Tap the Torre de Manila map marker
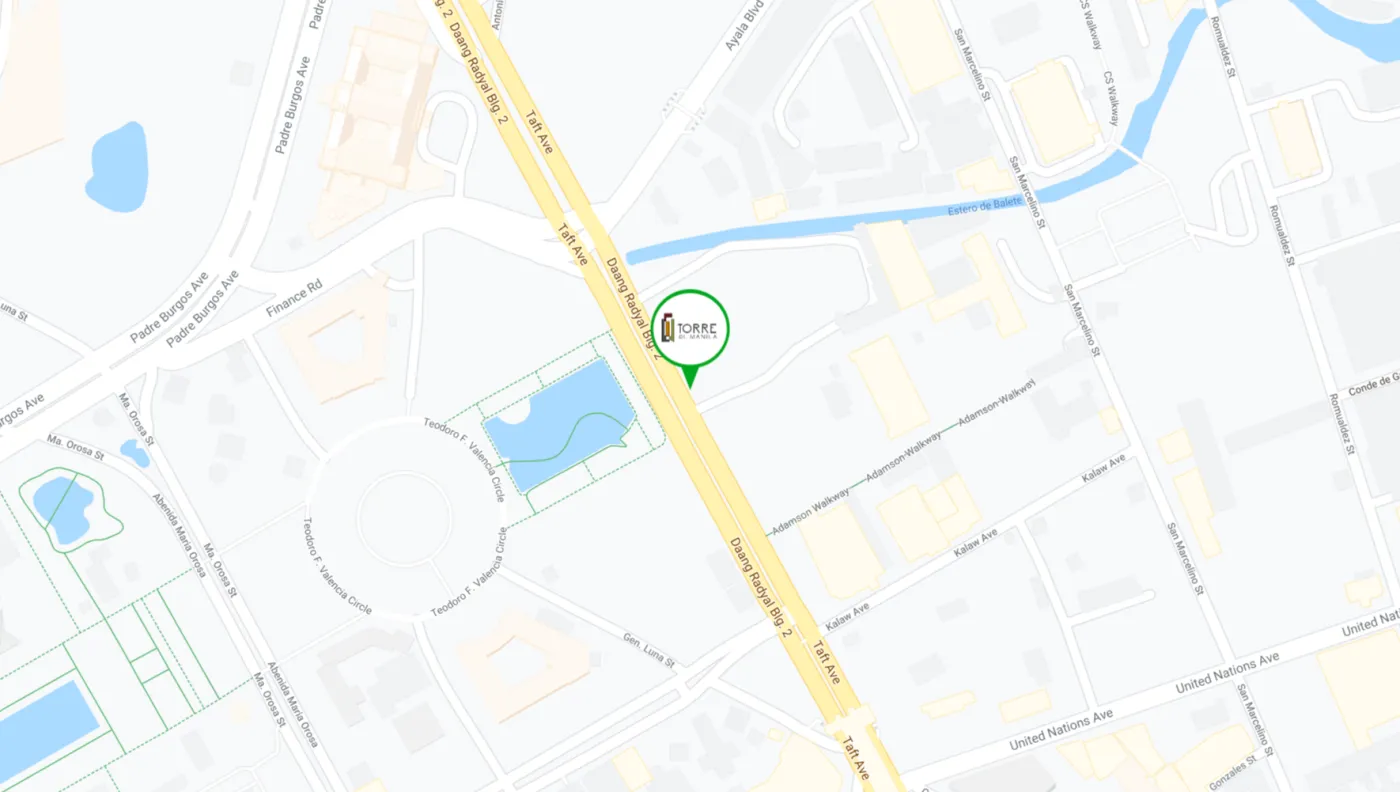Viewport: 1400px width, 792px height. pyautogui.click(x=691, y=330)
